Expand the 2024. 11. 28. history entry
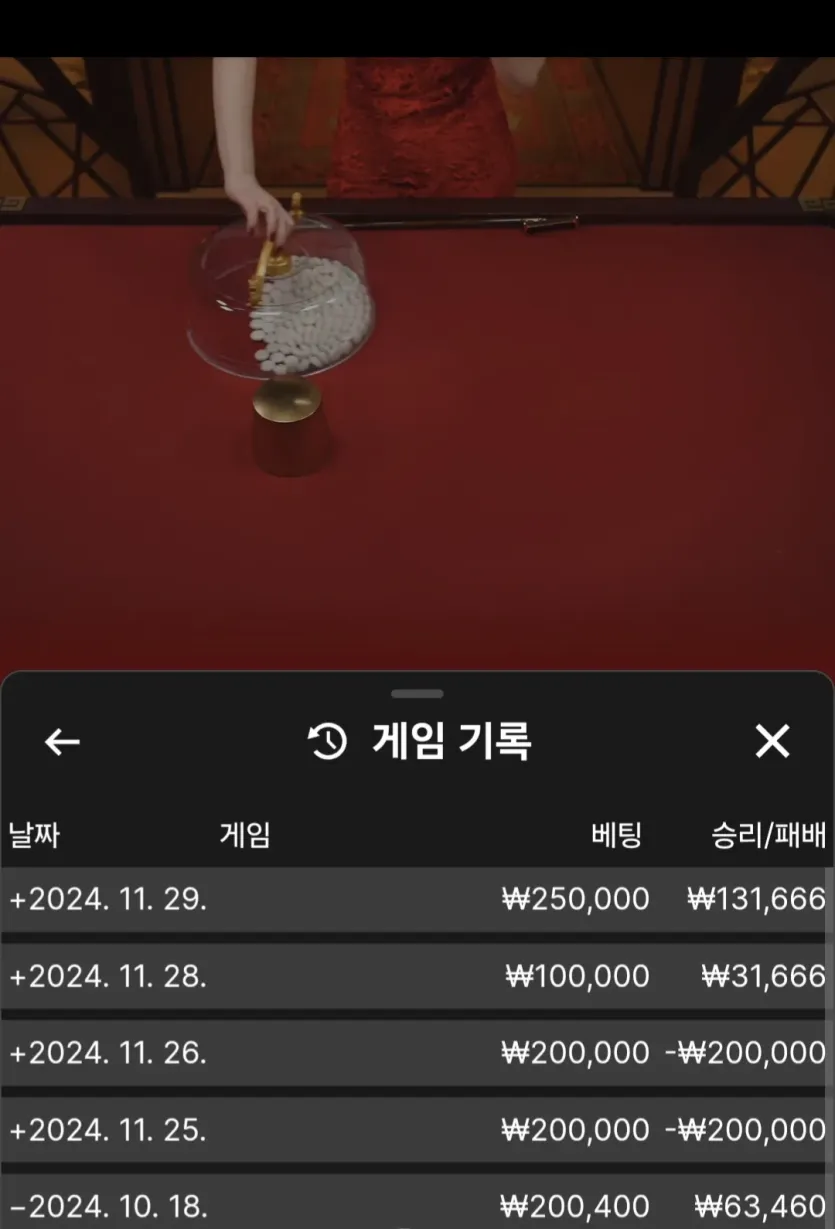 tap(18, 976)
